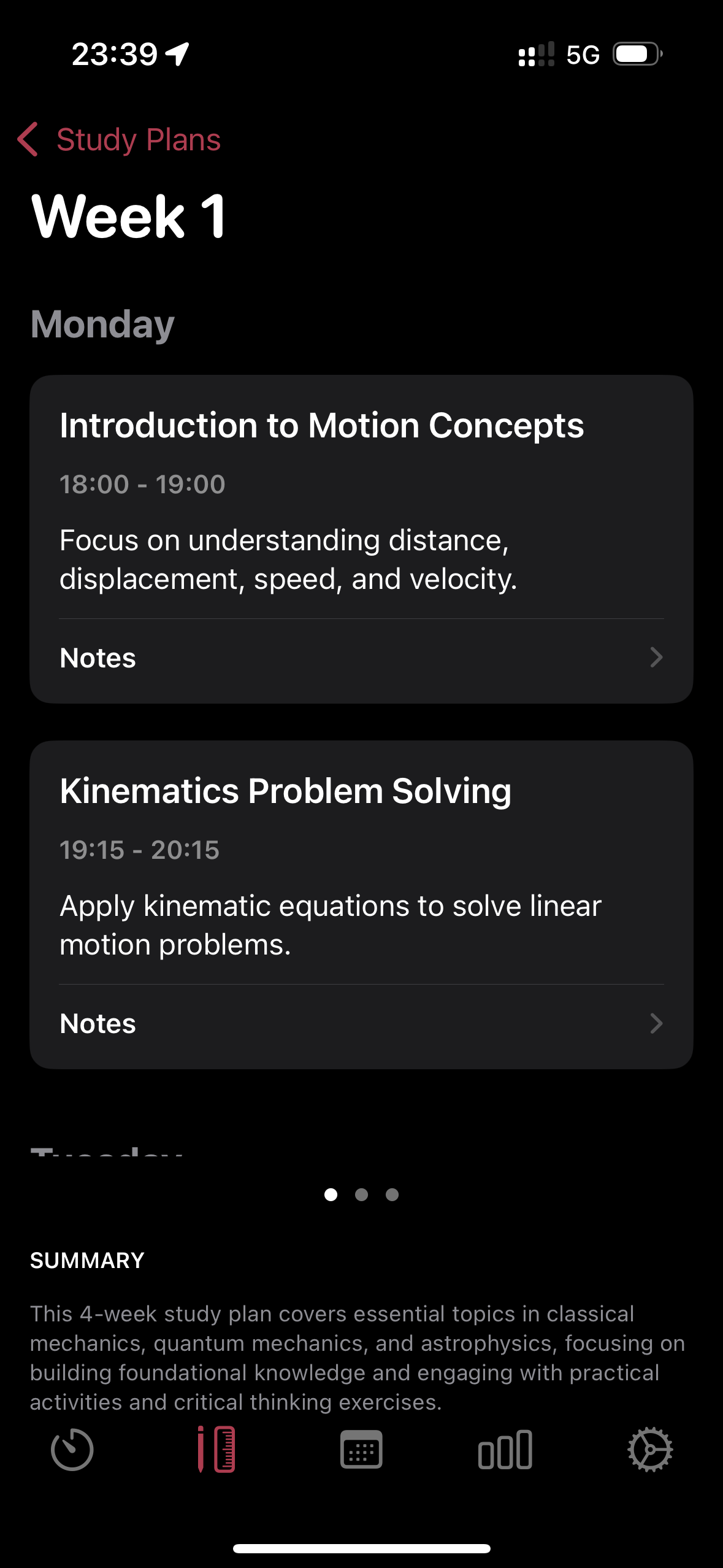Viewport: 723px width, 1568px height.
Task: Switch to the timer tab
Action: coord(72,1450)
